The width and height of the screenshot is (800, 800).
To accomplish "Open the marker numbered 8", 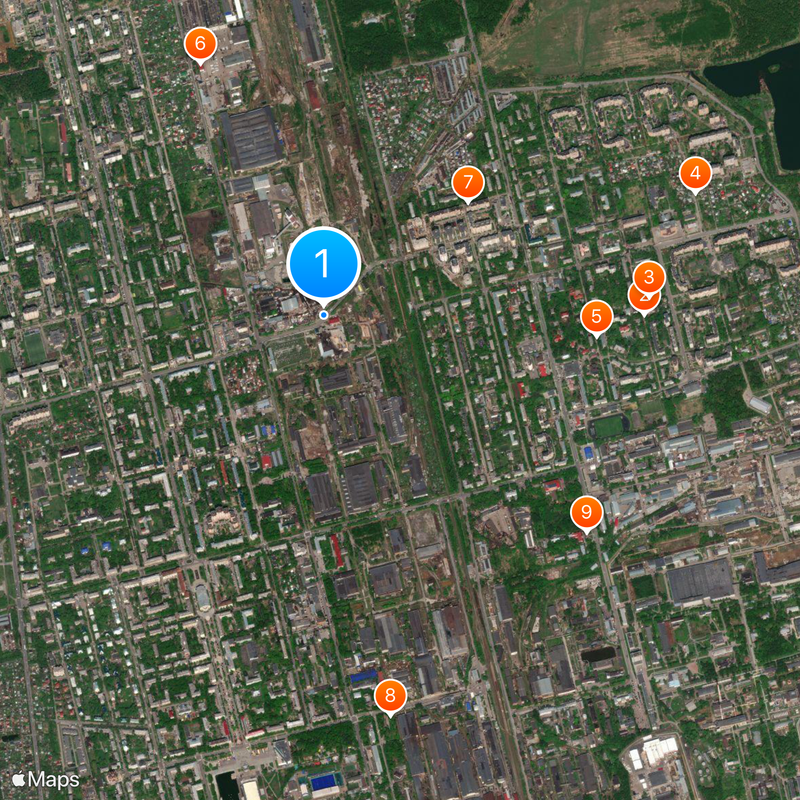I will coord(390,695).
